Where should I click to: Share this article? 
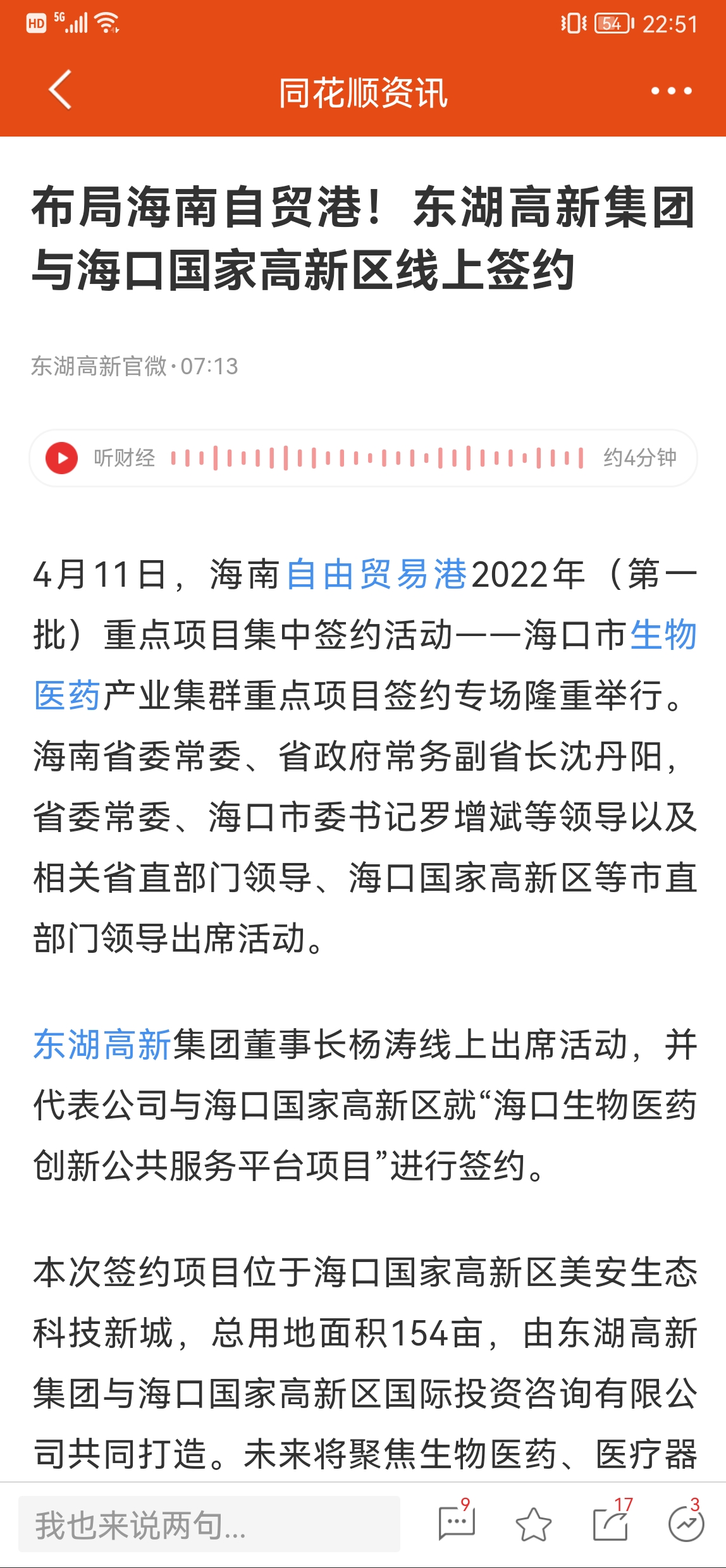point(611,1522)
